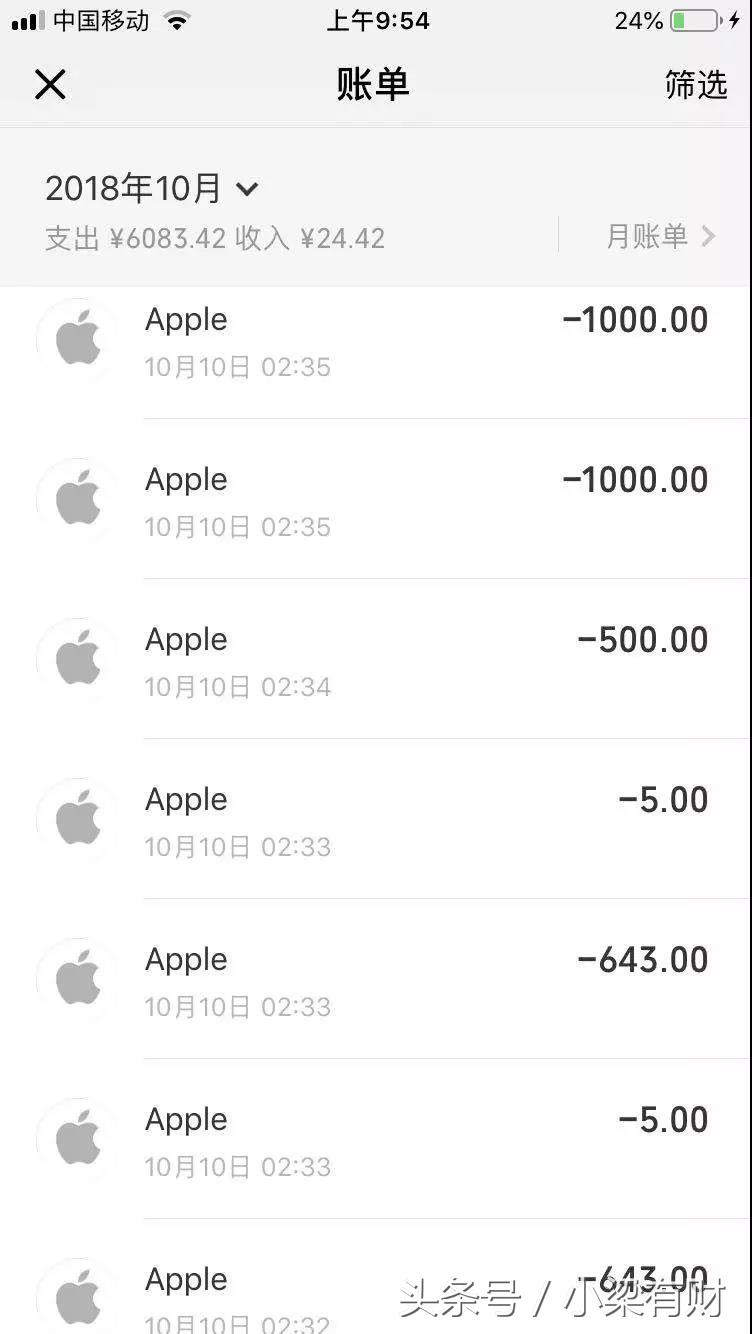Open the 筛选 filter
752x1334 pixels.
696,85
